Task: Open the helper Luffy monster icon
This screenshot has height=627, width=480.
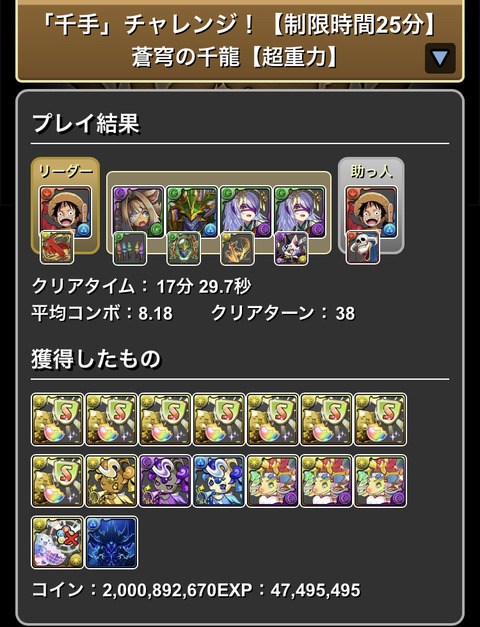Action: [371, 212]
